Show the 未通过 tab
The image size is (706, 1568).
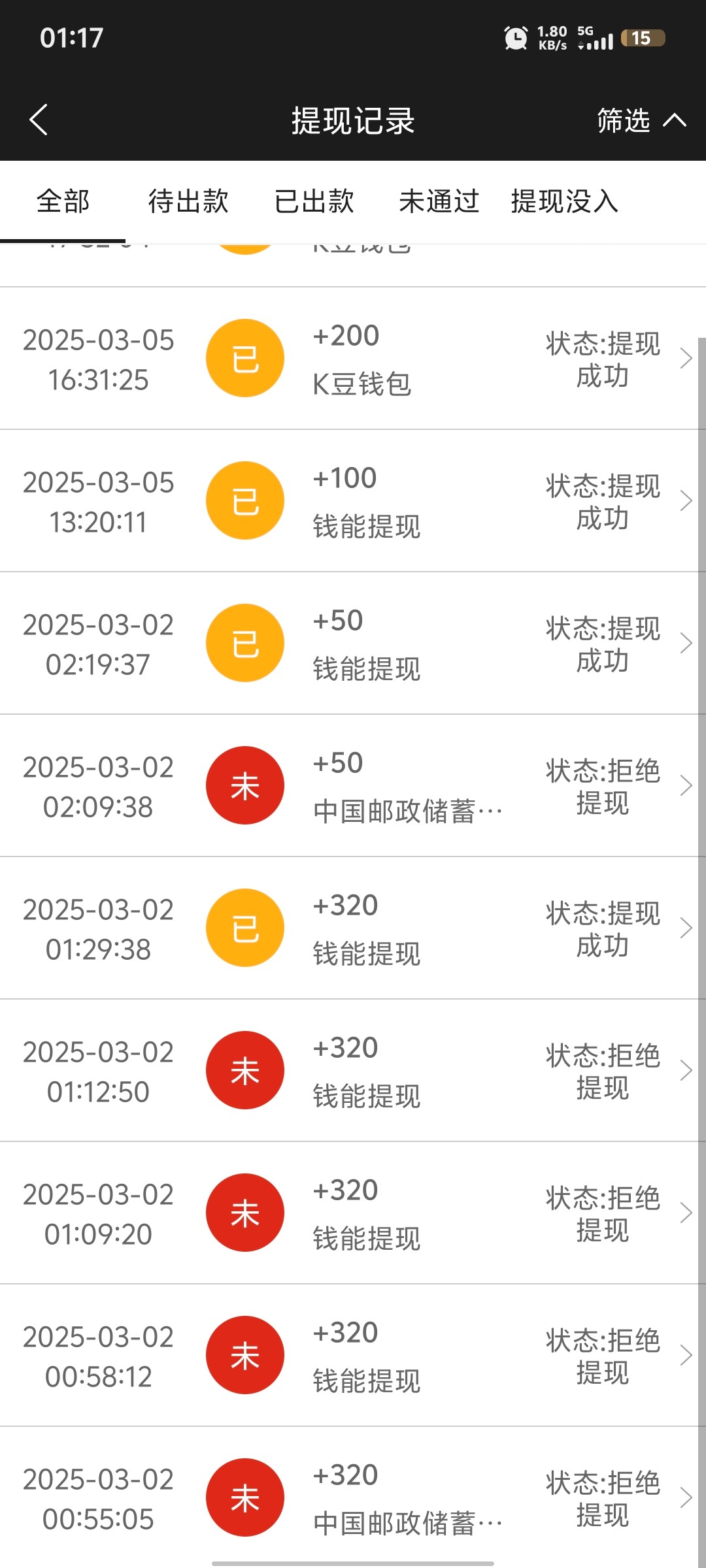click(439, 201)
